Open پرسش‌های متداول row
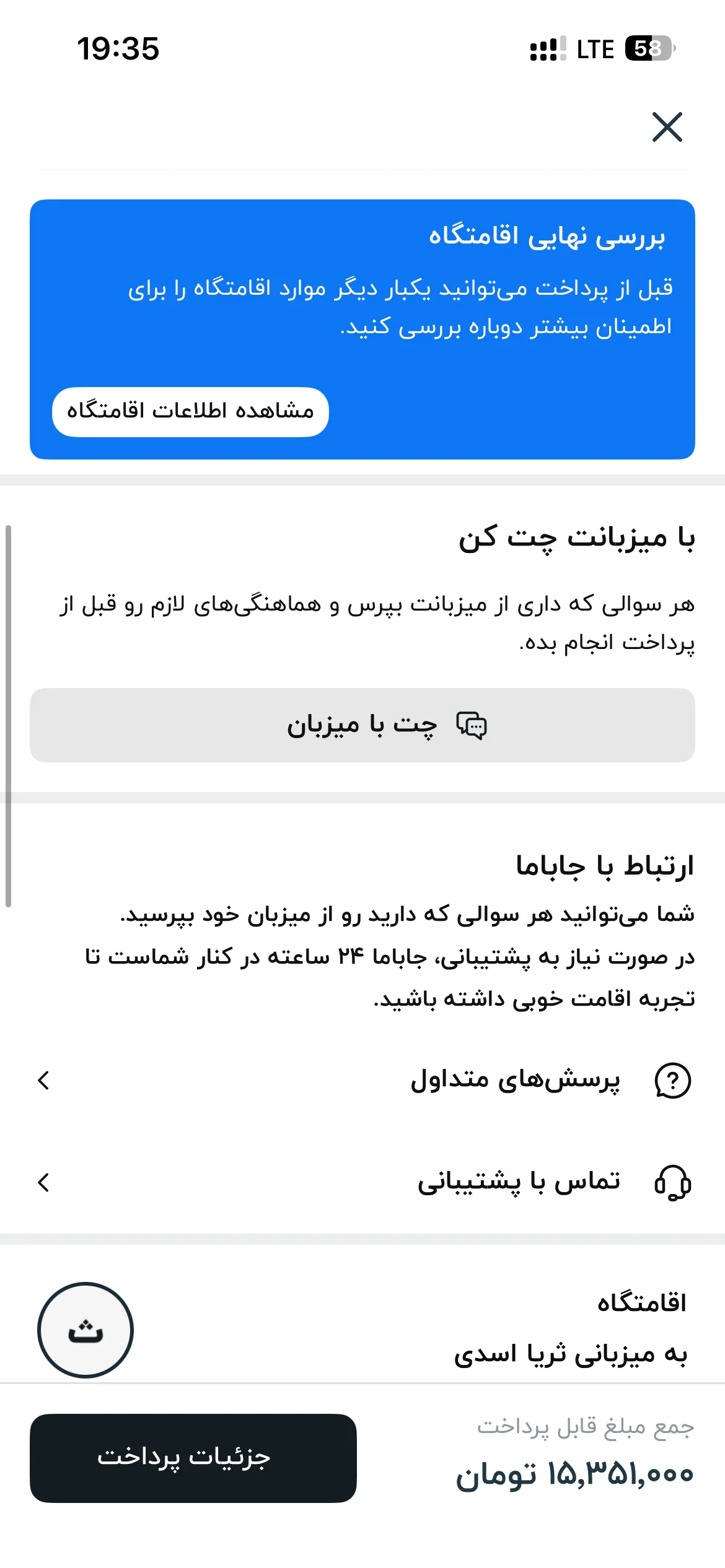Image resolution: width=725 pixels, height=1568 pixels. [362, 1081]
